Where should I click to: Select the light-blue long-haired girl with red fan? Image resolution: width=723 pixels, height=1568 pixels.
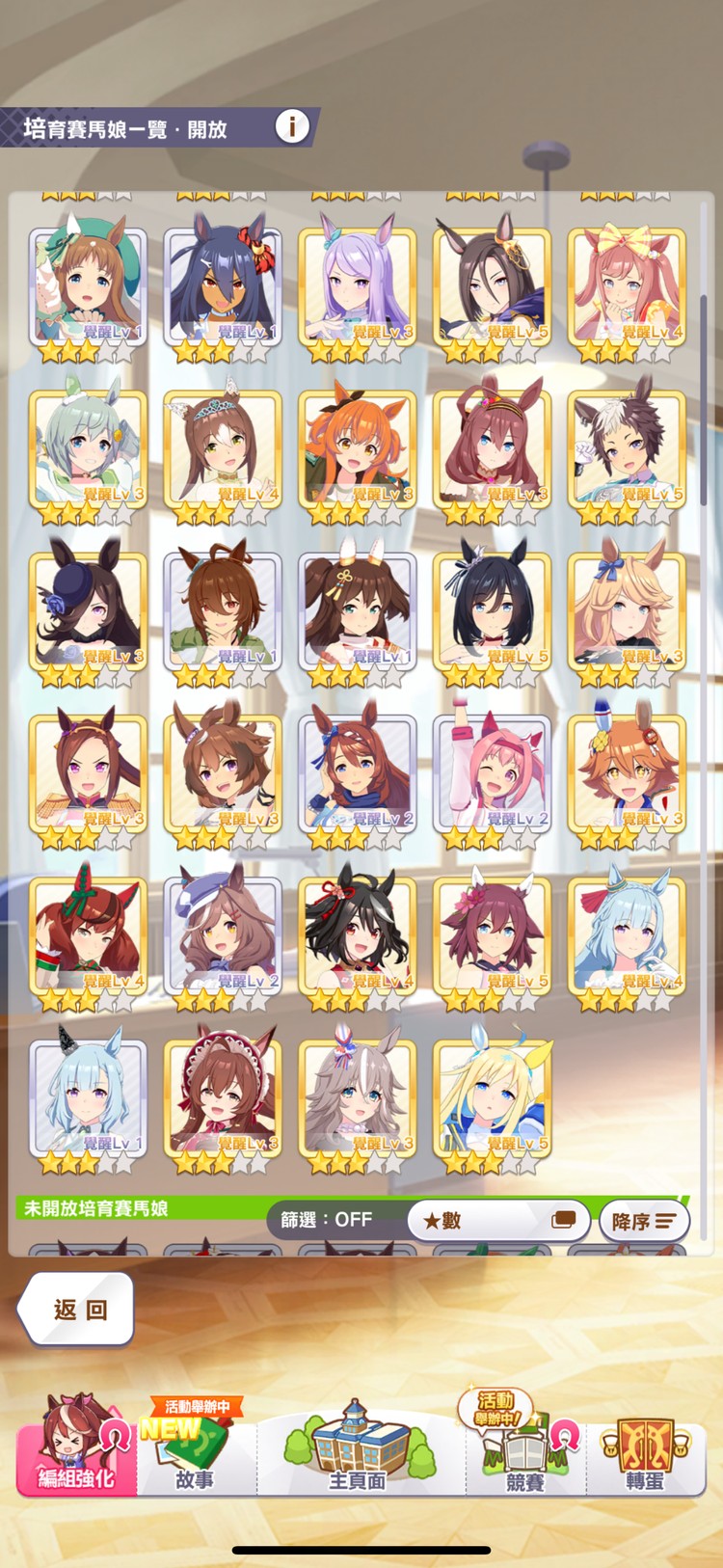point(628,934)
